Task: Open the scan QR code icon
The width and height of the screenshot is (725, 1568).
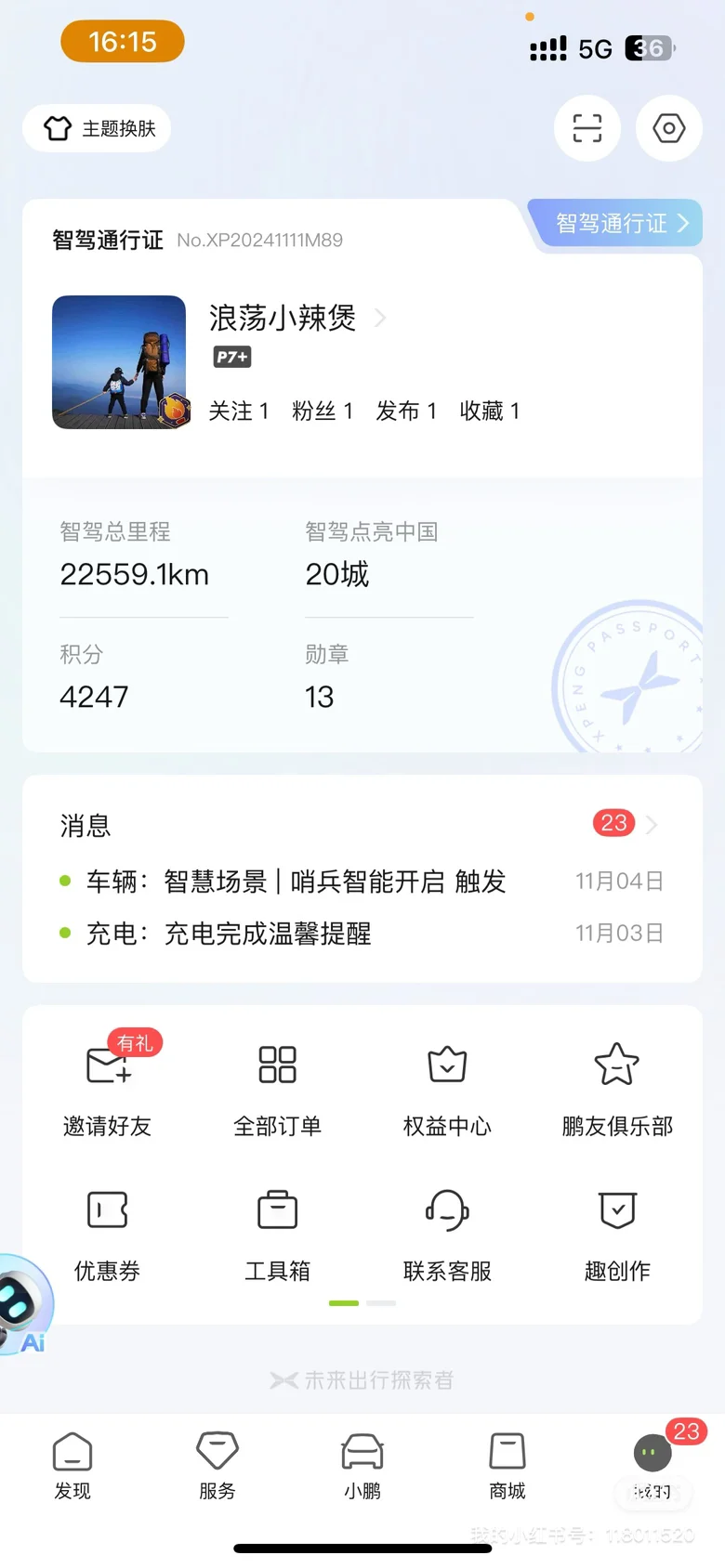Action: coord(587,128)
